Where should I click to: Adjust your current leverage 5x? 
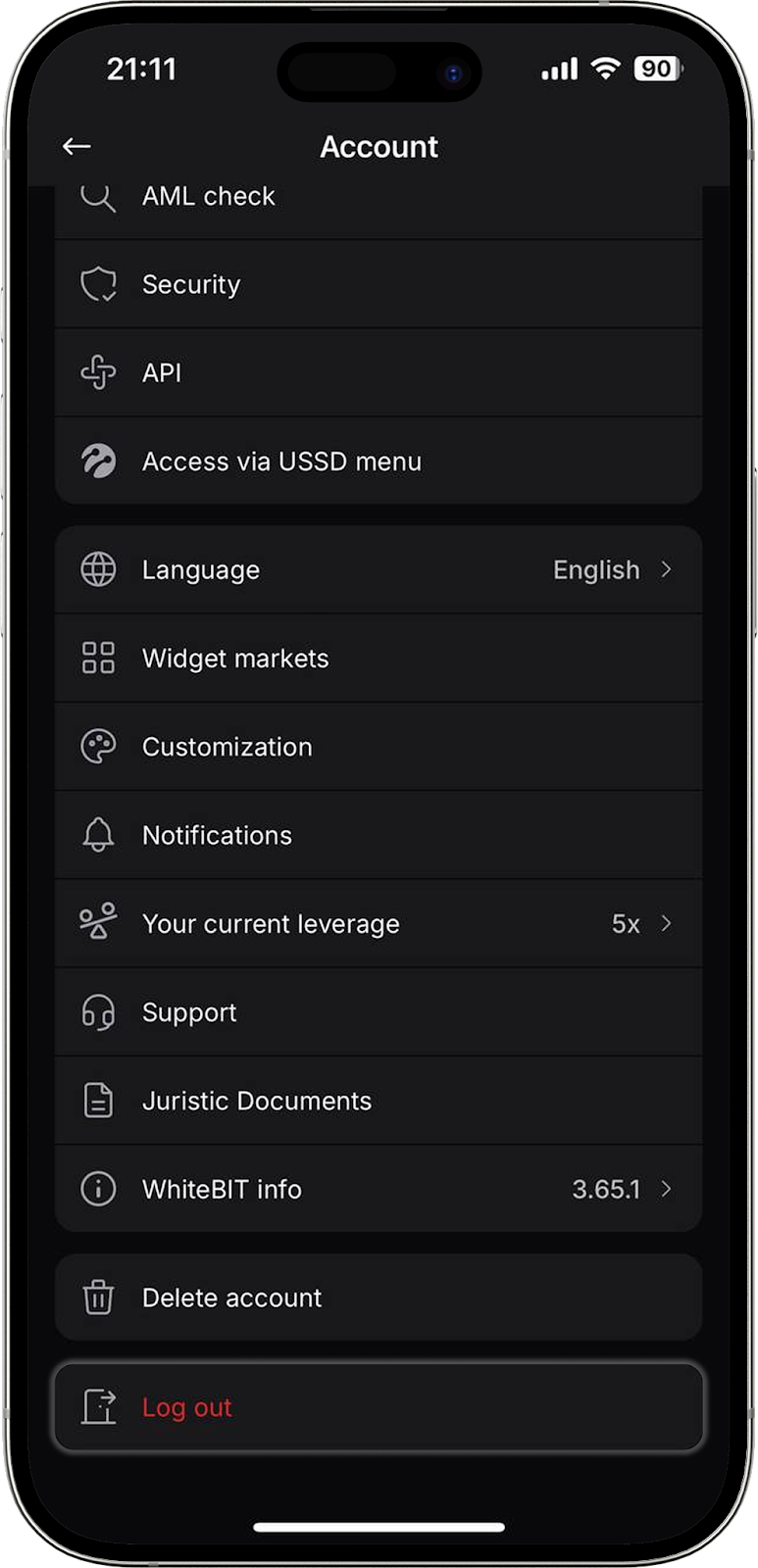click(378, 923)
